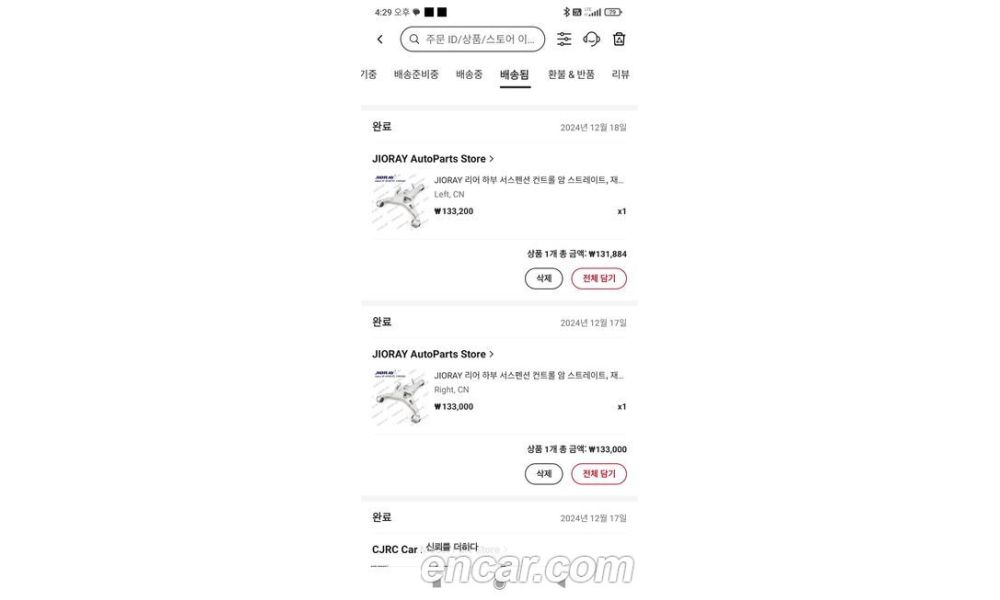
Task: Switch to the 배송중 tab
Action: point(470,75)
